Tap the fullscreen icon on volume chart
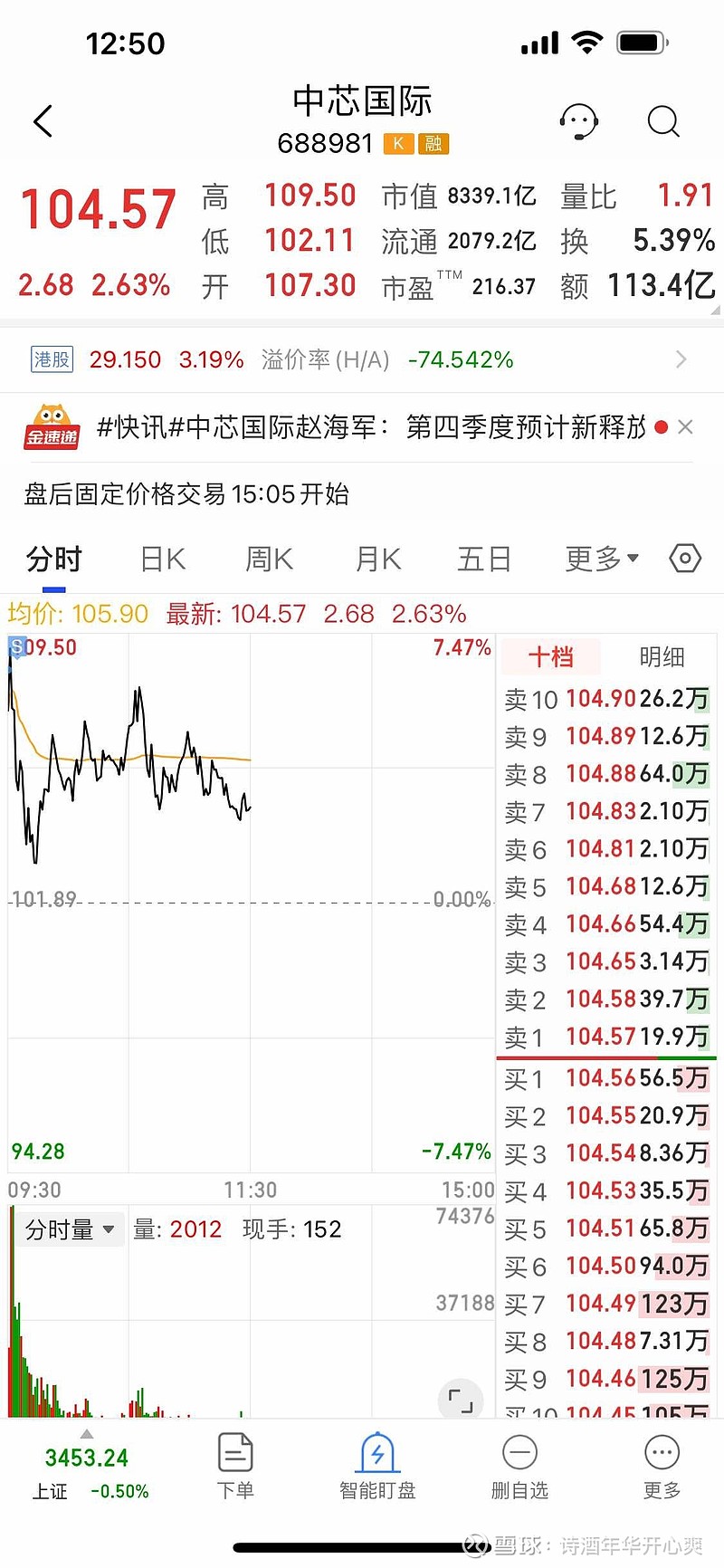724x1568 pixels. coord(462,1401)
